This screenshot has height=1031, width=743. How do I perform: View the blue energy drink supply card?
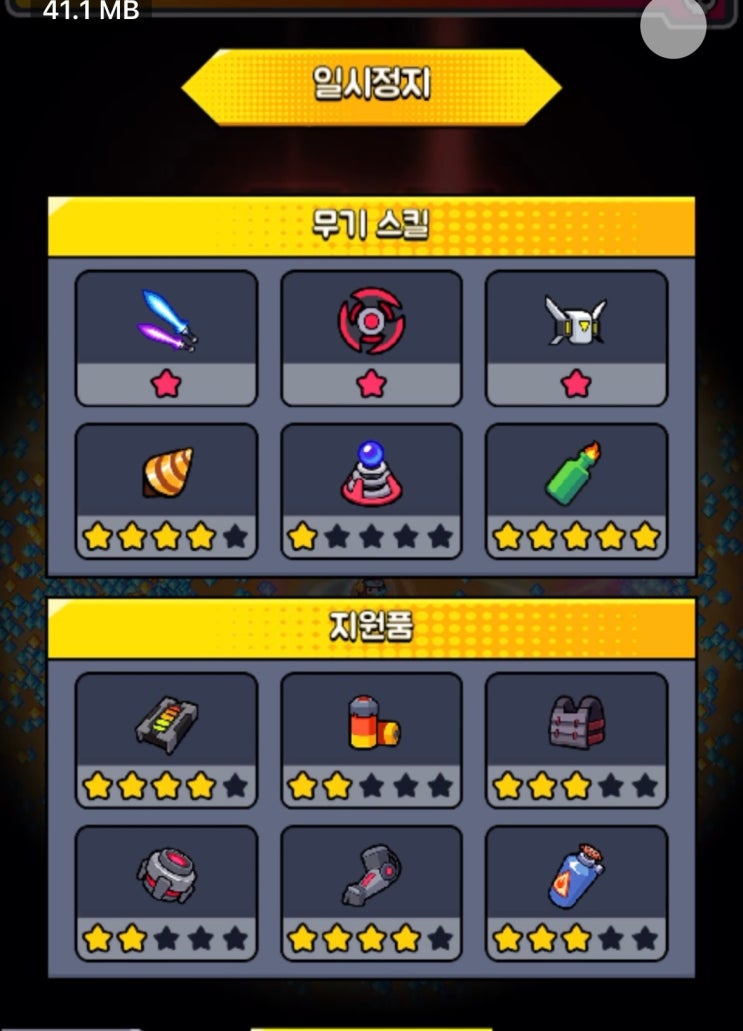[576, 891]
